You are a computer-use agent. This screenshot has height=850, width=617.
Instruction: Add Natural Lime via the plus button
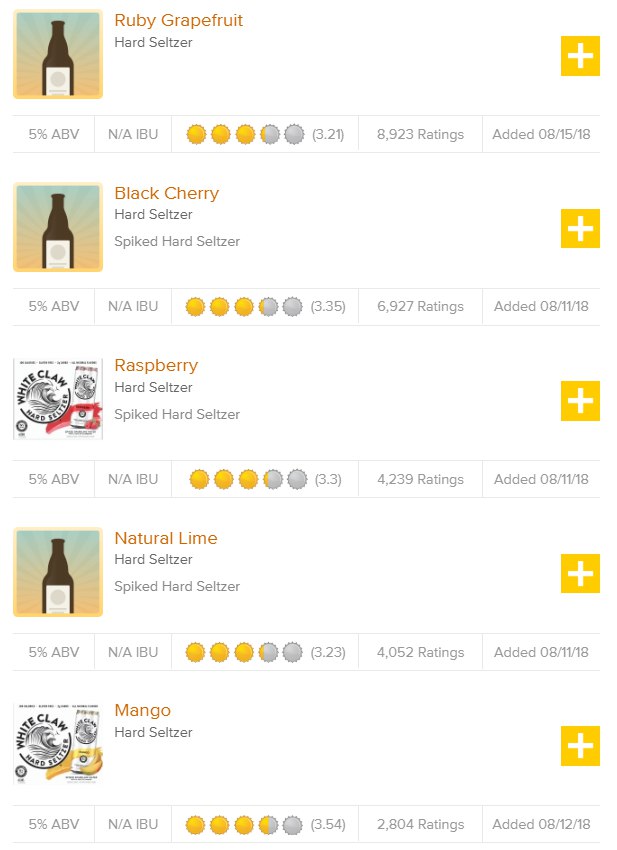point(580,573)
